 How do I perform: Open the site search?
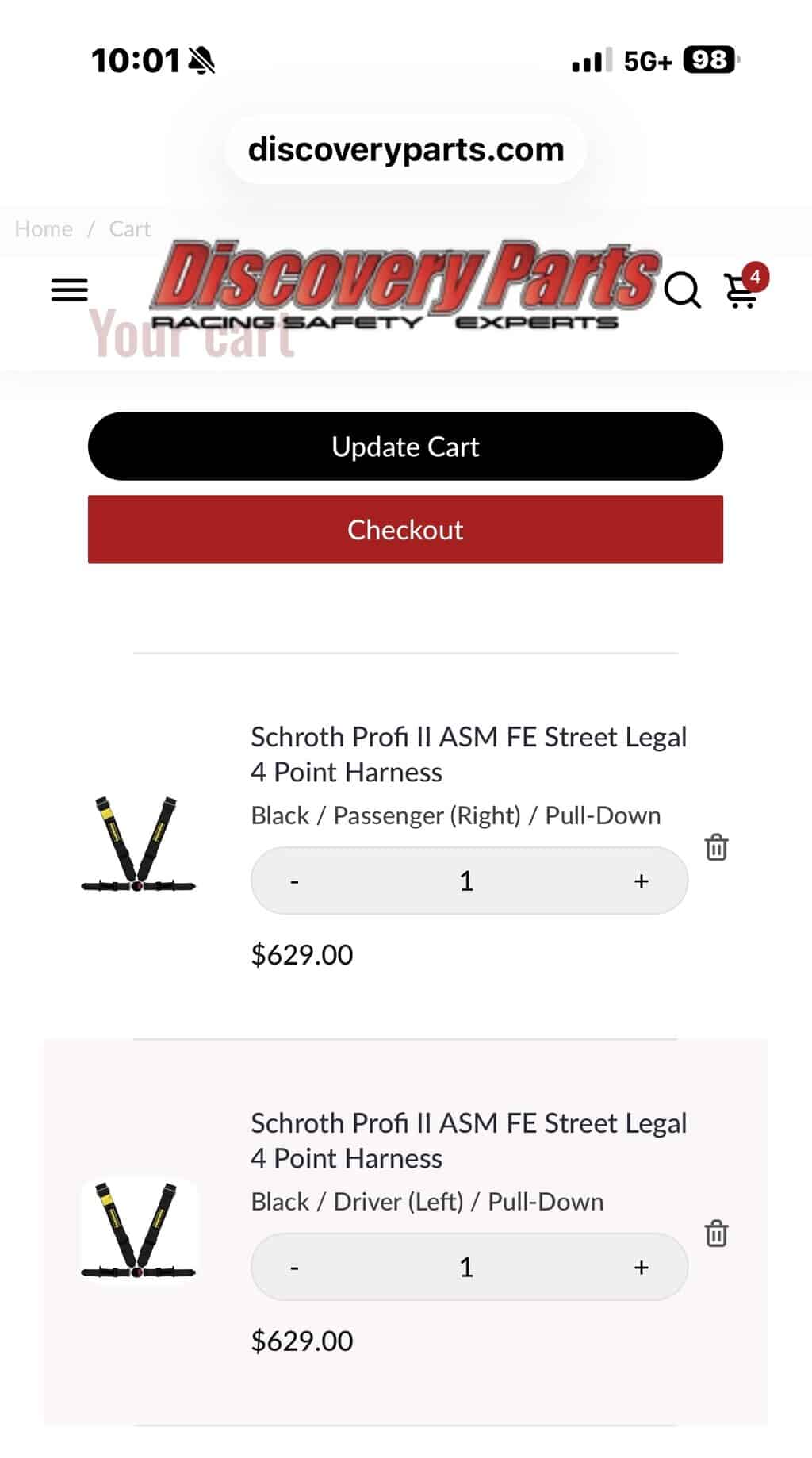(x=682, y=290)
